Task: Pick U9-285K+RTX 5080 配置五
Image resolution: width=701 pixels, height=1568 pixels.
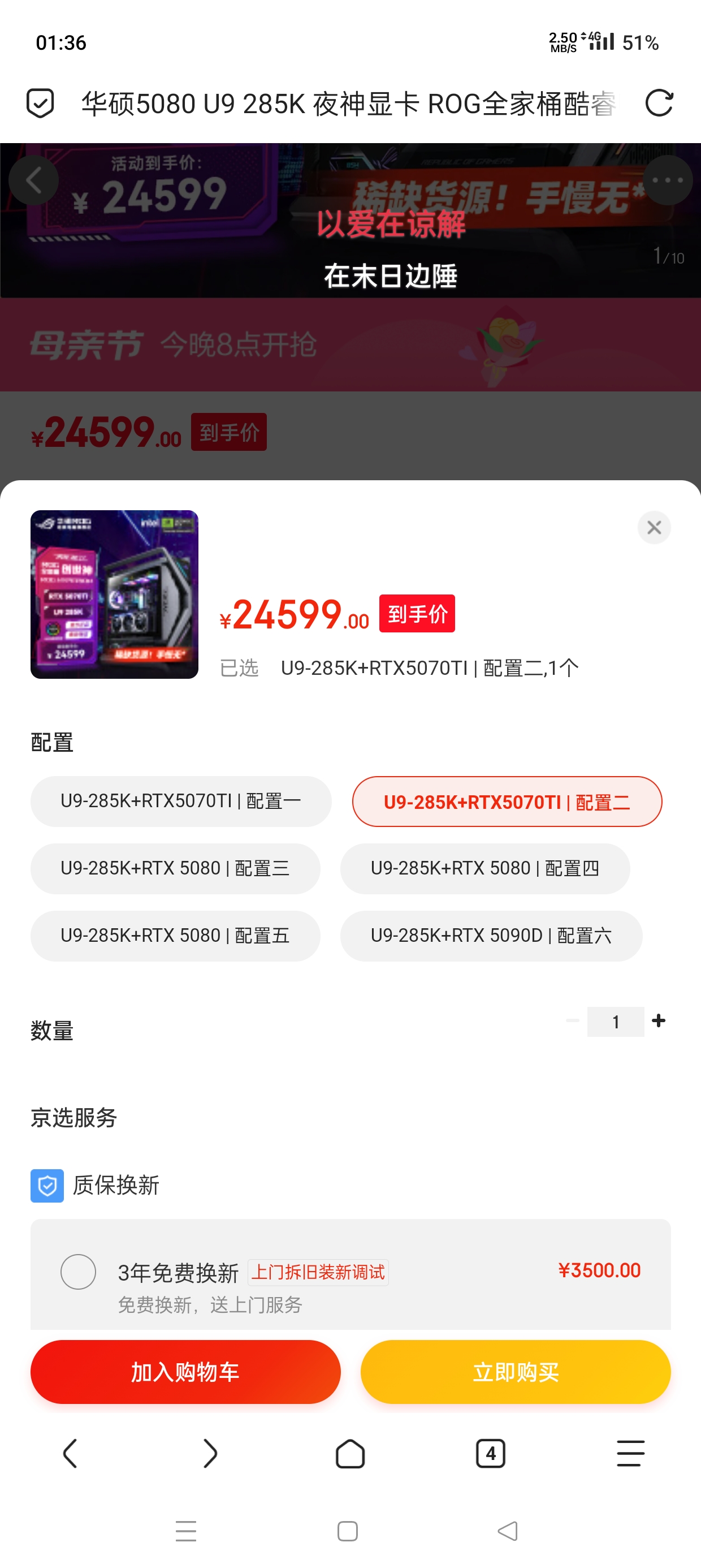Action: [x=175, y=936]
